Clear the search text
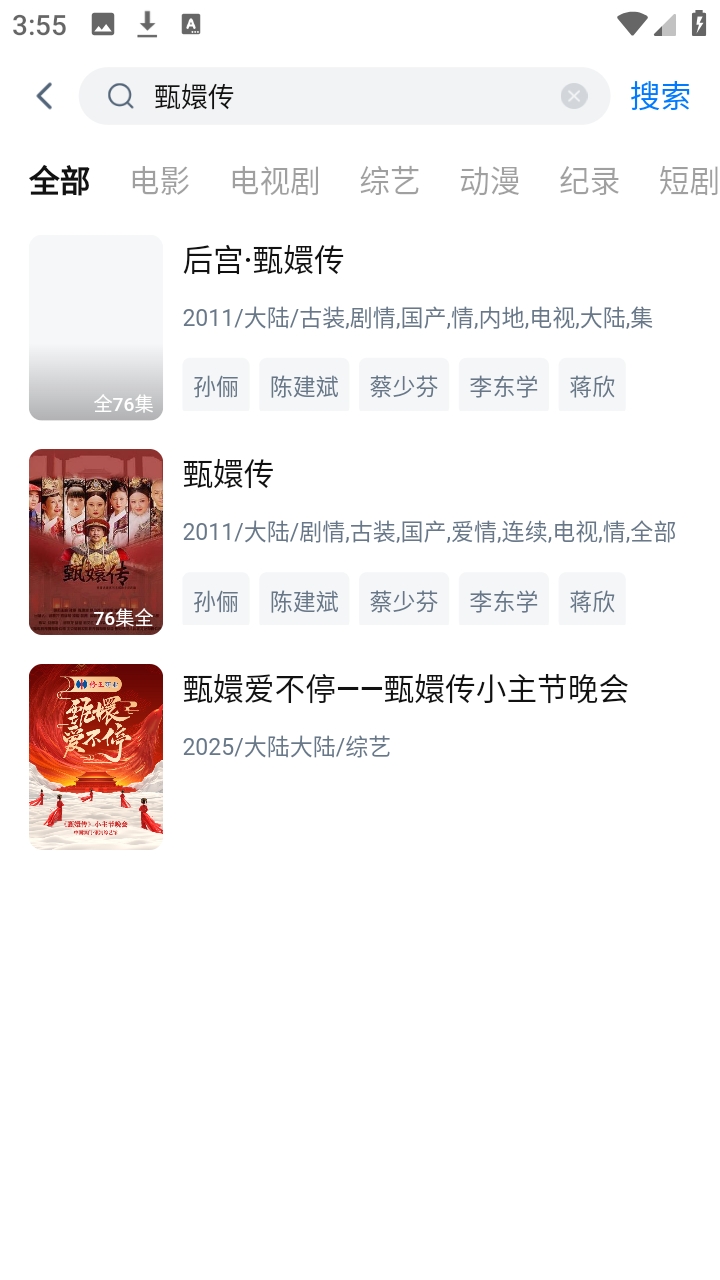Screen dimensions: 720x1280 pos(574,96)
